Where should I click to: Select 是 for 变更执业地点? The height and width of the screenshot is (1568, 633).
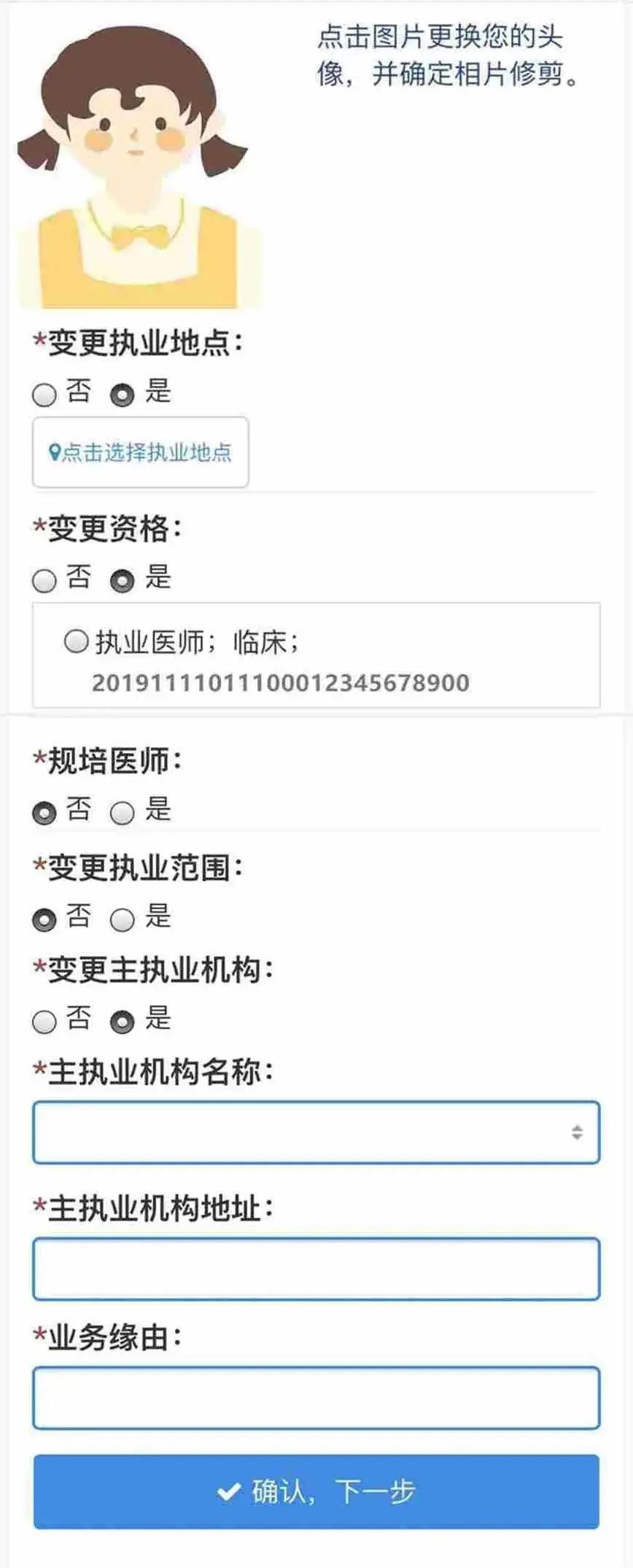pyautogui.click(x=123, y=394)
